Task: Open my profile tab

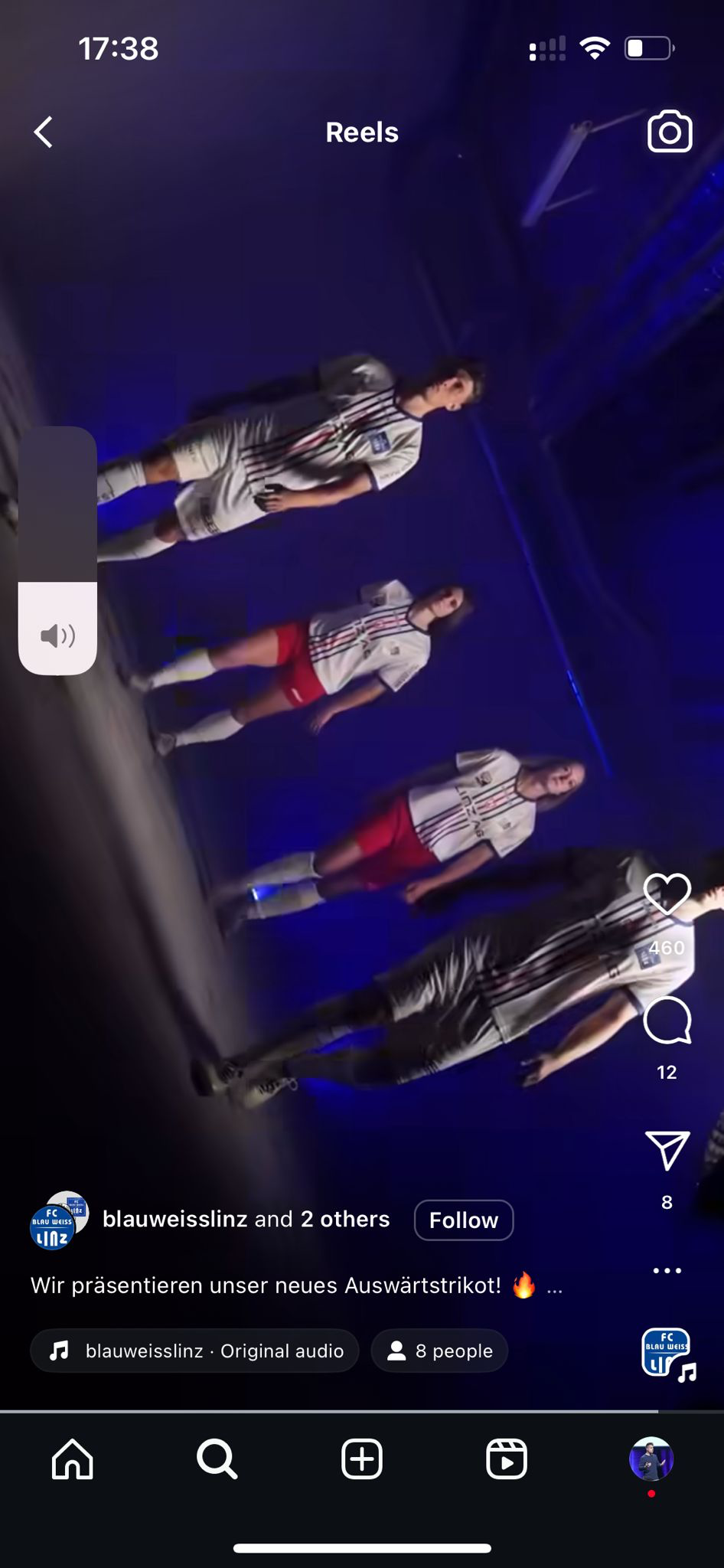Action: coord(651,1459)
